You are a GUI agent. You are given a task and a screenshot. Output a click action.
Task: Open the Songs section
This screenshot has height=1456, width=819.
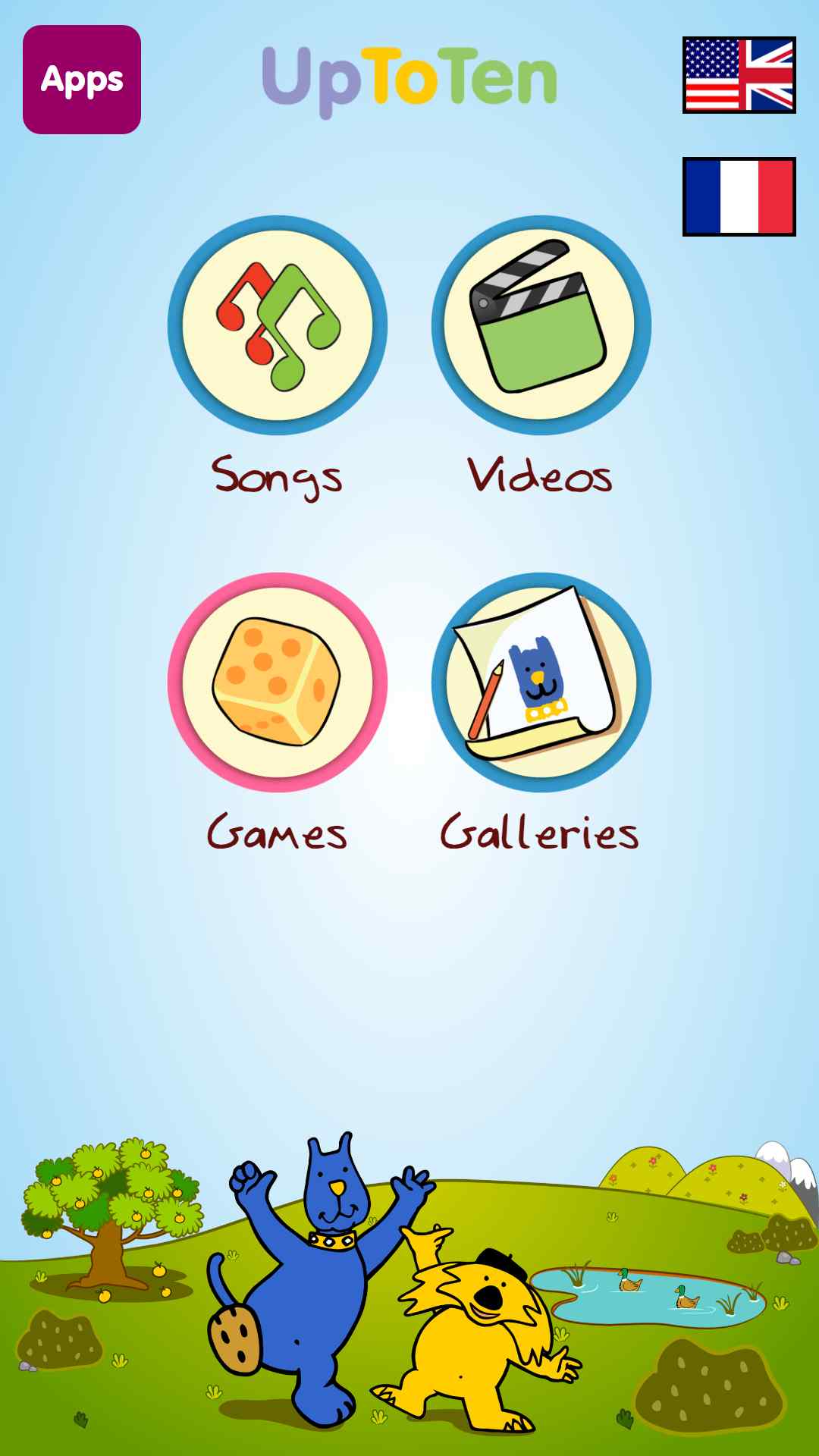coord(278,325)
